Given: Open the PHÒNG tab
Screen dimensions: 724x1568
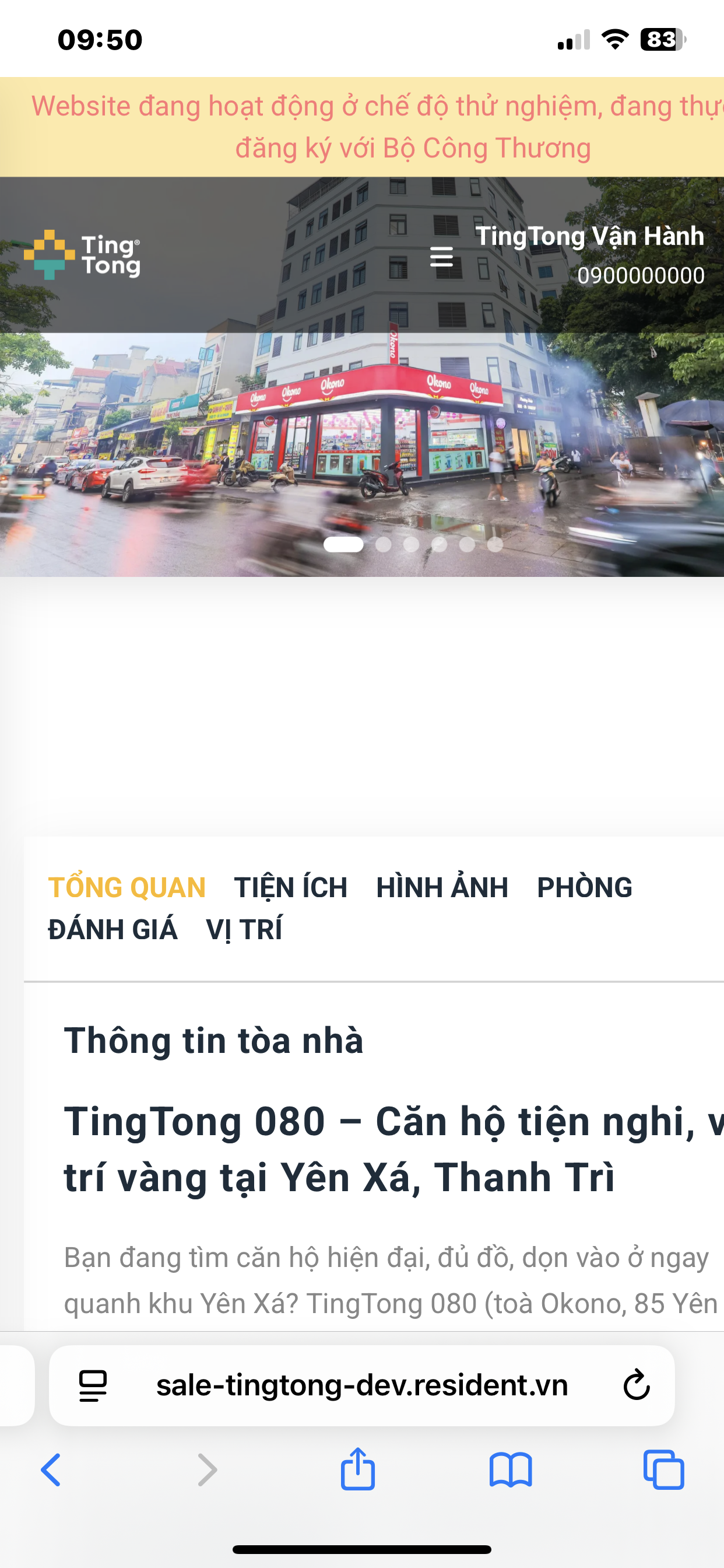Looking at the screenshot, I should [584, 887].
